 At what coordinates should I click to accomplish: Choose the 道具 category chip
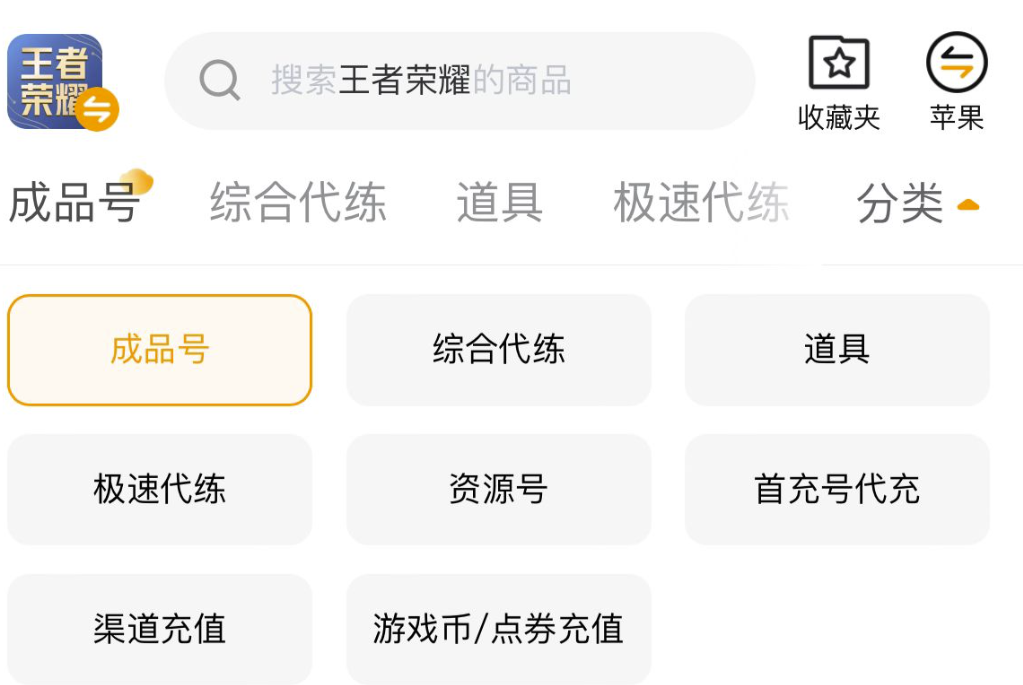(x=837, y=350)
